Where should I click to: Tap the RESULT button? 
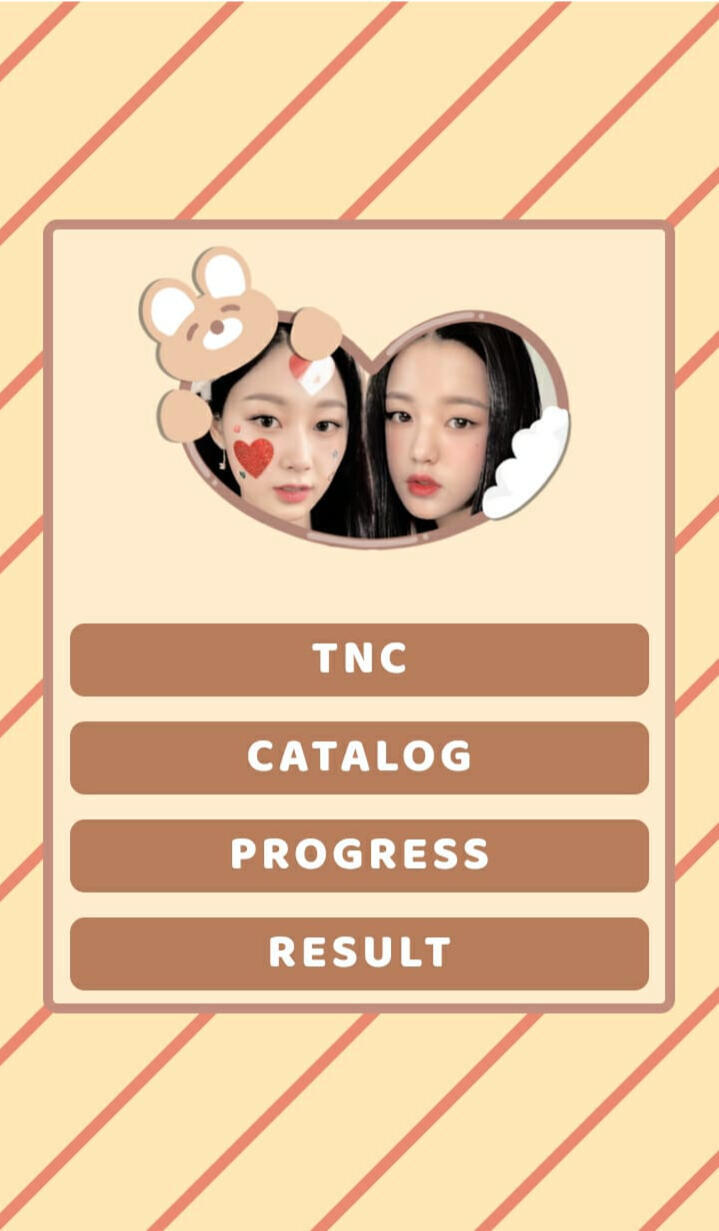click(x=359, y=953)
